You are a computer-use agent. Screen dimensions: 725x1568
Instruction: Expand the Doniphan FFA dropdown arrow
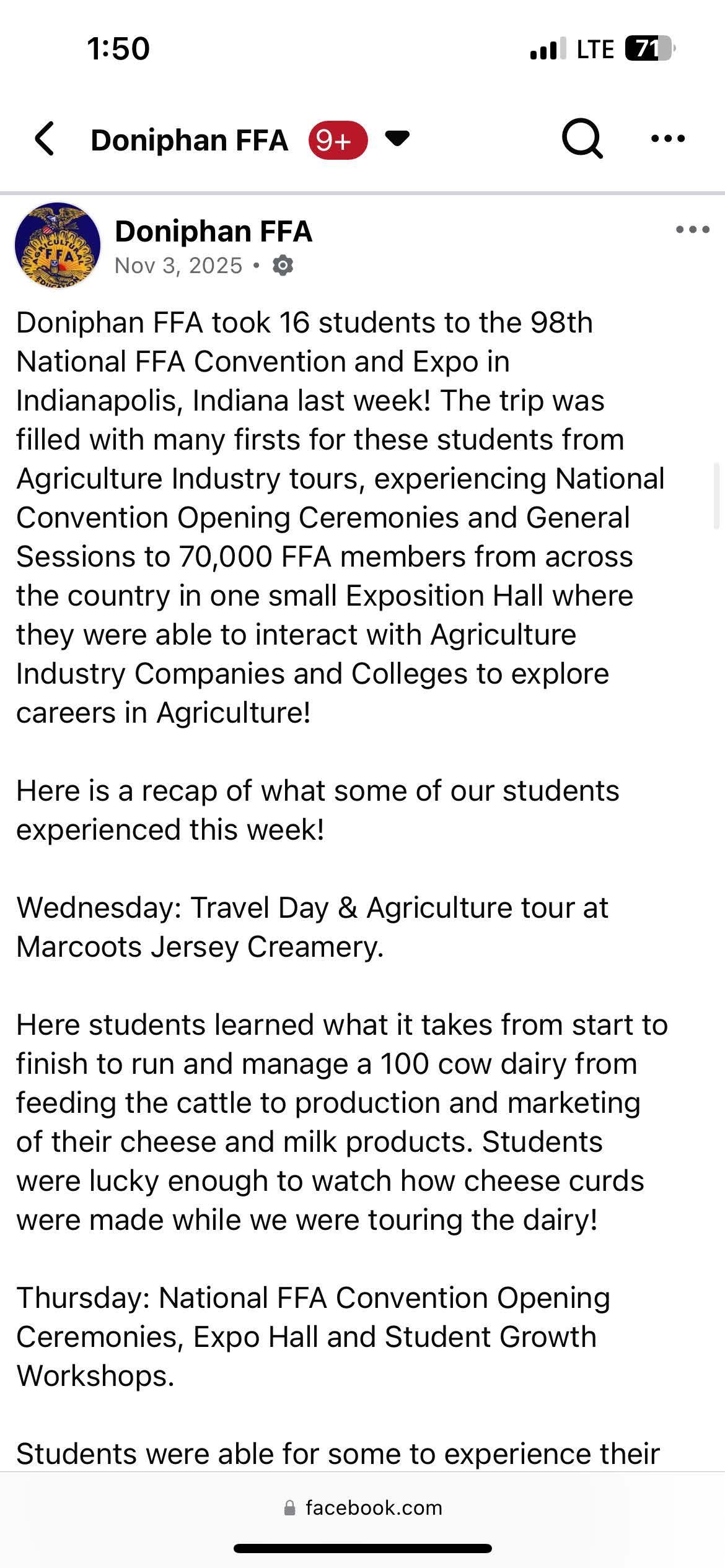pyautogui.click(x=397, y=139)
